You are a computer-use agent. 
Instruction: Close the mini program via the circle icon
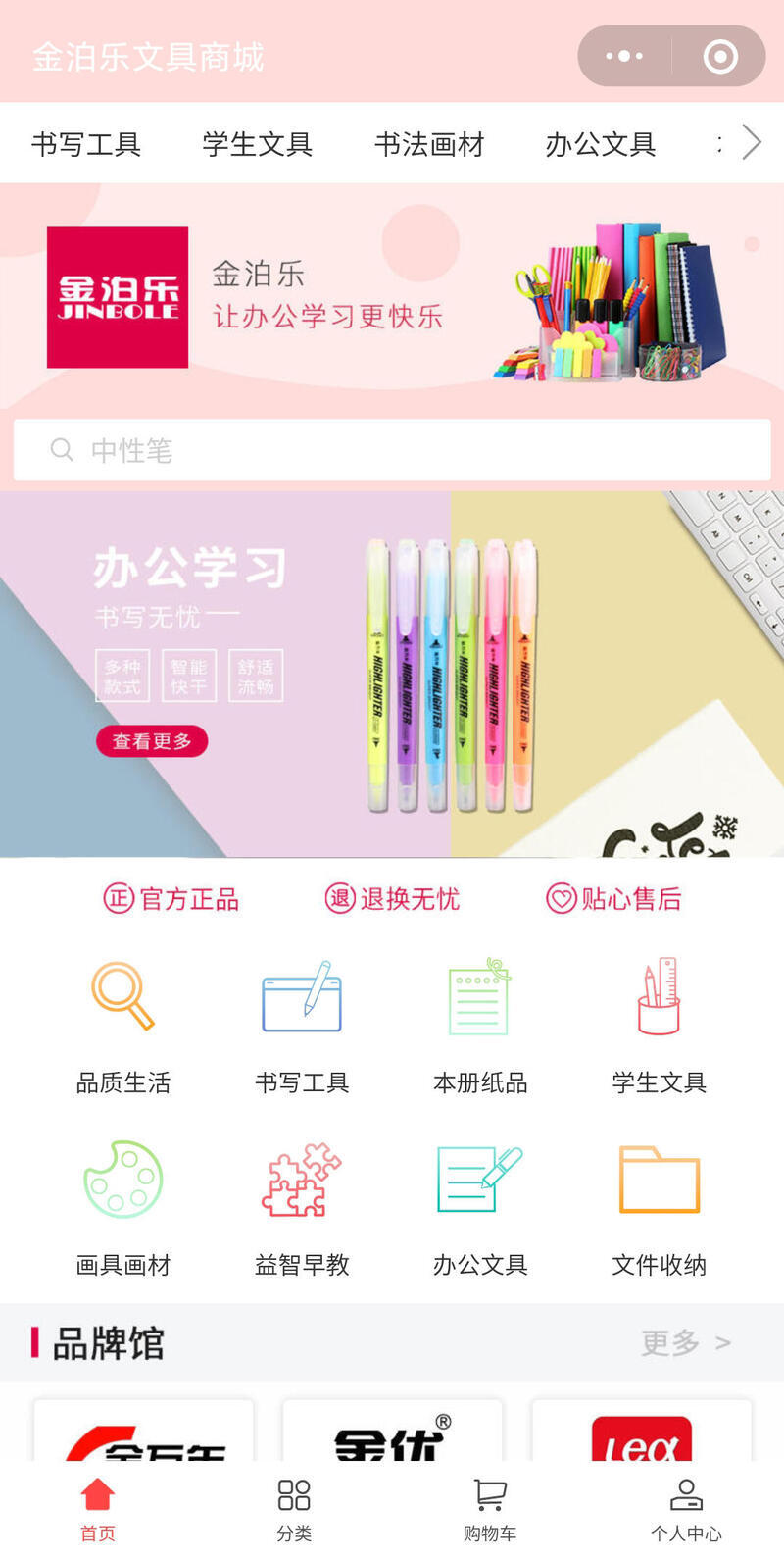coord(720,57)
